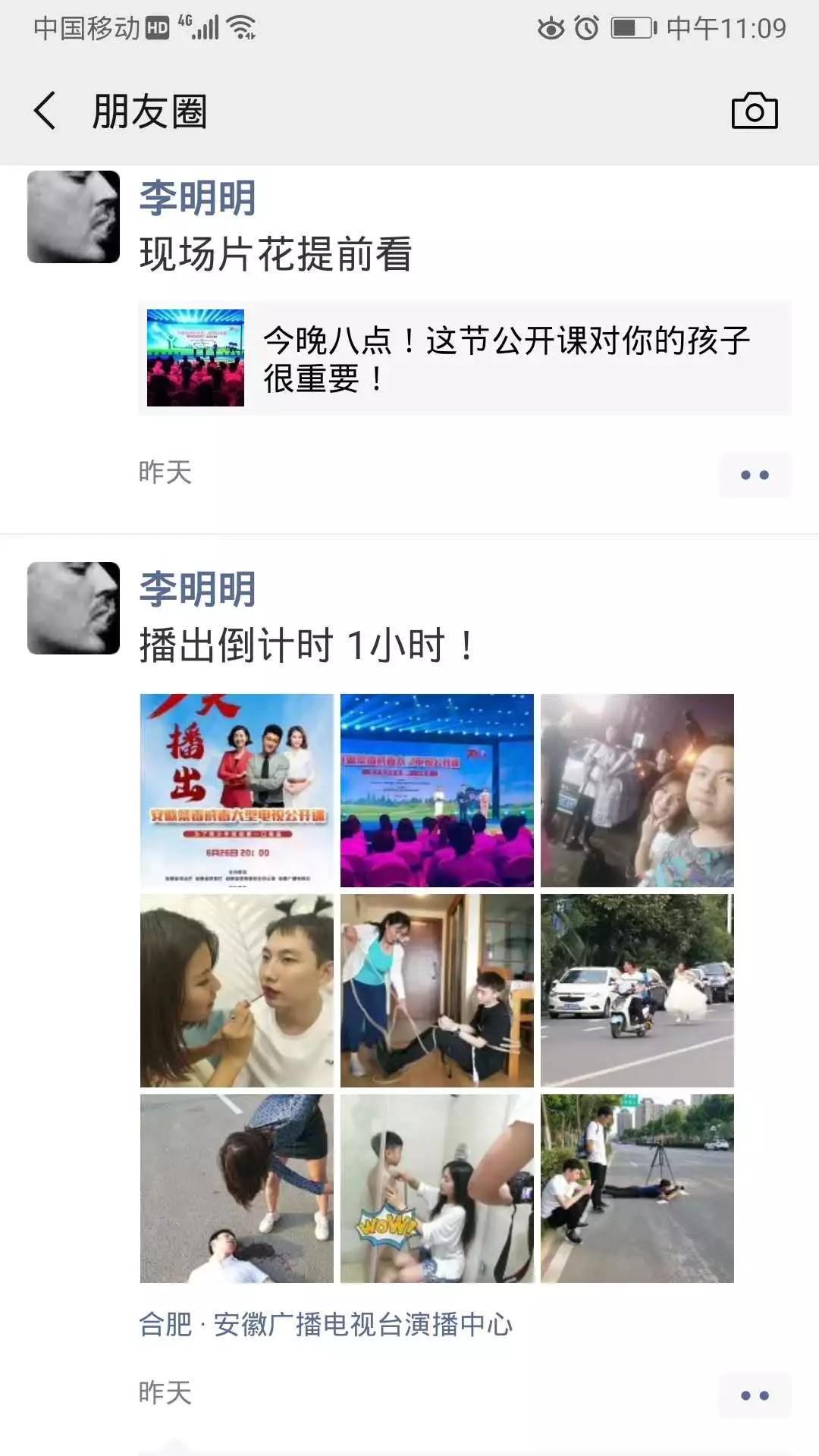Viewport: 819px width, 1456px height.
Task: View the WOW sticker bathroom photo
Action: click(437, 1188)
